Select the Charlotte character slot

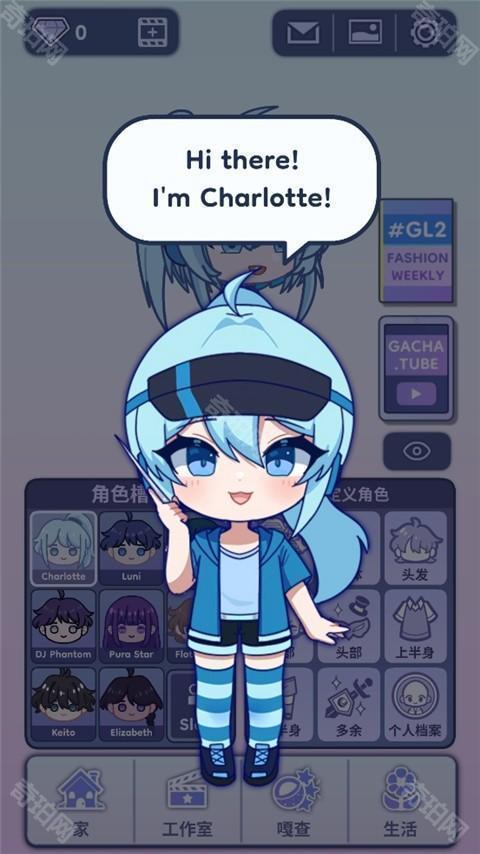point(64,548)
